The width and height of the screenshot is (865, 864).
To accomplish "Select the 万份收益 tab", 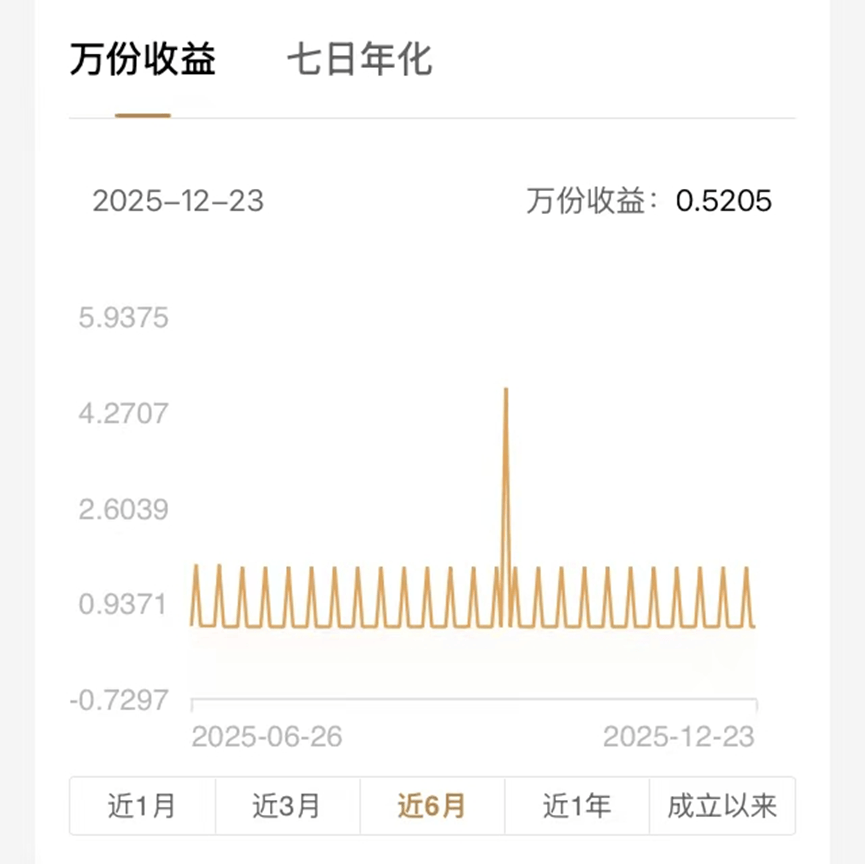I will pos(143,60).
